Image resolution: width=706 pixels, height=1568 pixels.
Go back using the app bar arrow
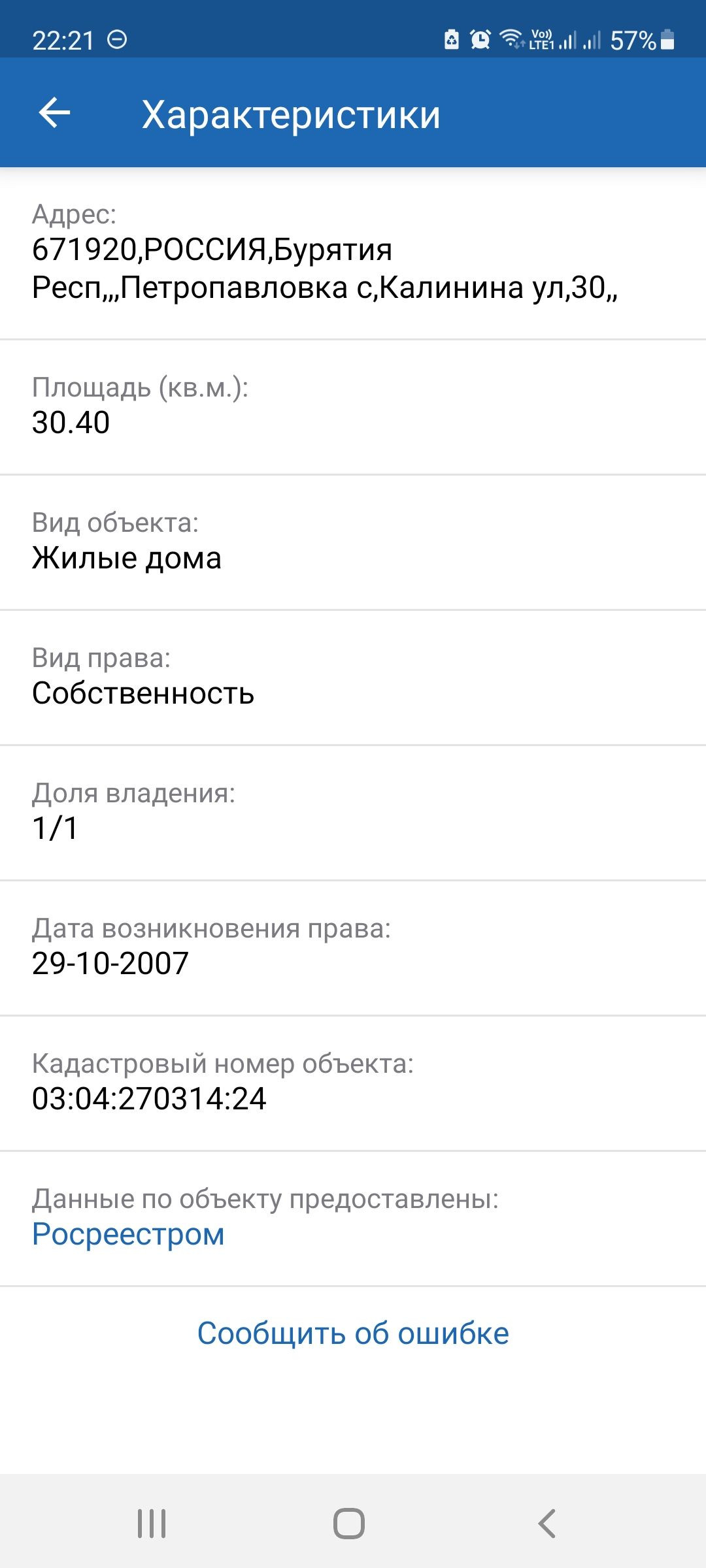tap(55, 113)
